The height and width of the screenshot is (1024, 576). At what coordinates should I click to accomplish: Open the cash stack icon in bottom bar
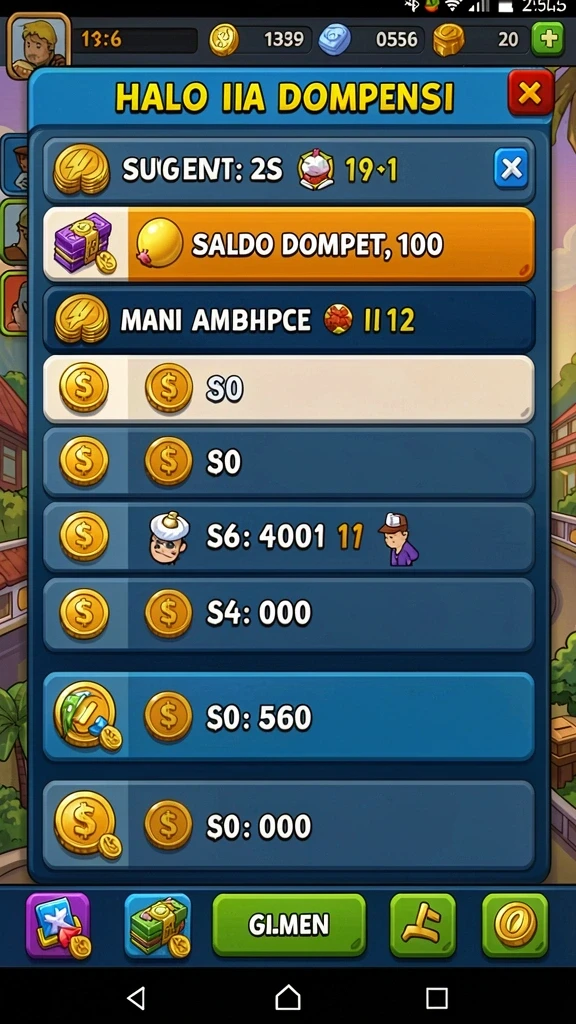tap(157, 926)
